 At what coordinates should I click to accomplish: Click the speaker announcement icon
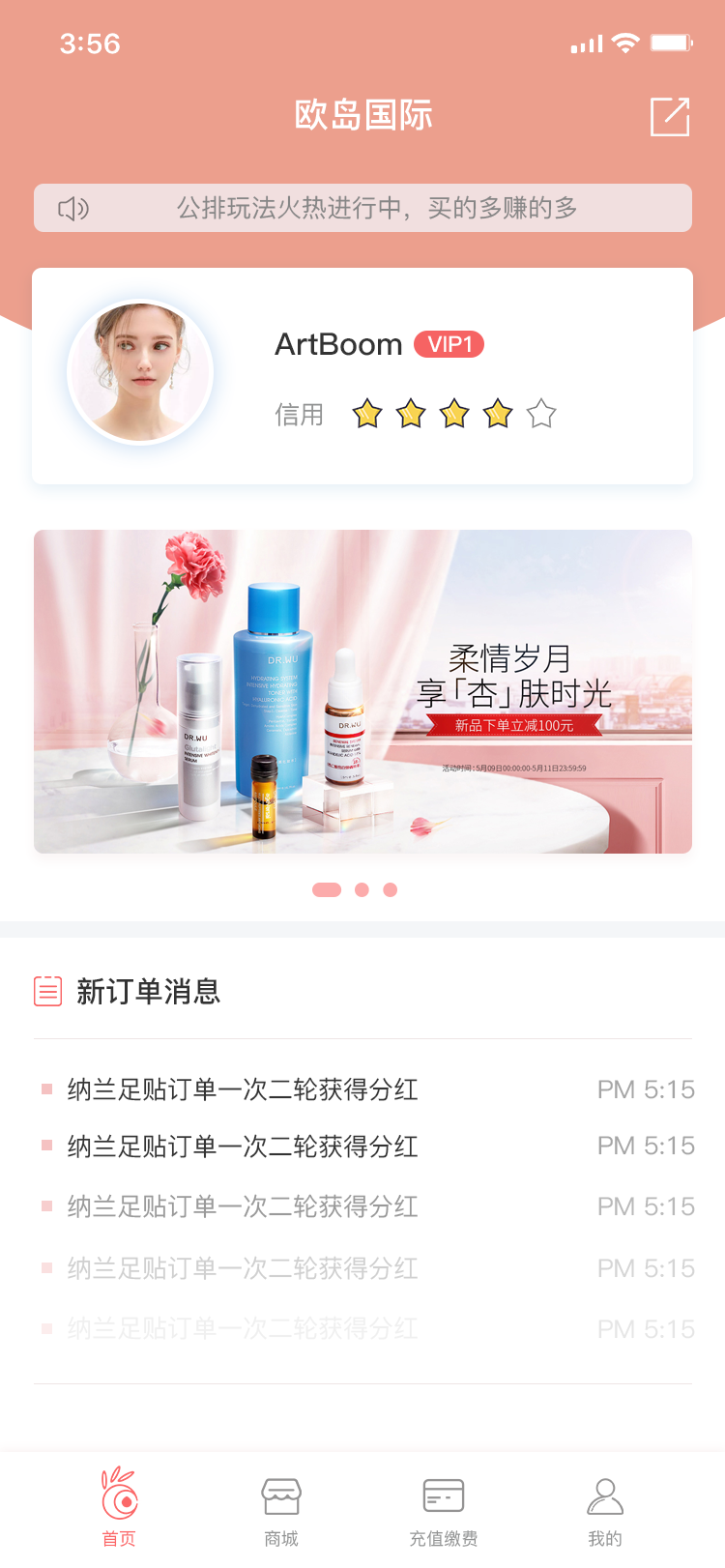coord(72,207)
